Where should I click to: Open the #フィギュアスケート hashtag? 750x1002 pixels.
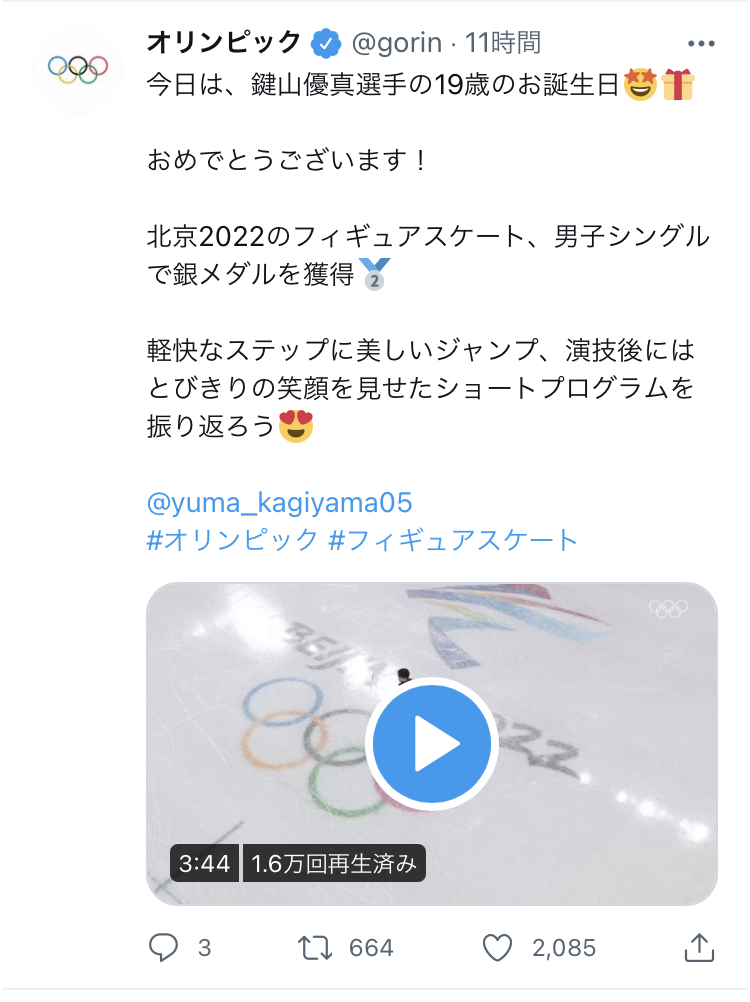click(x=453, y=540)
